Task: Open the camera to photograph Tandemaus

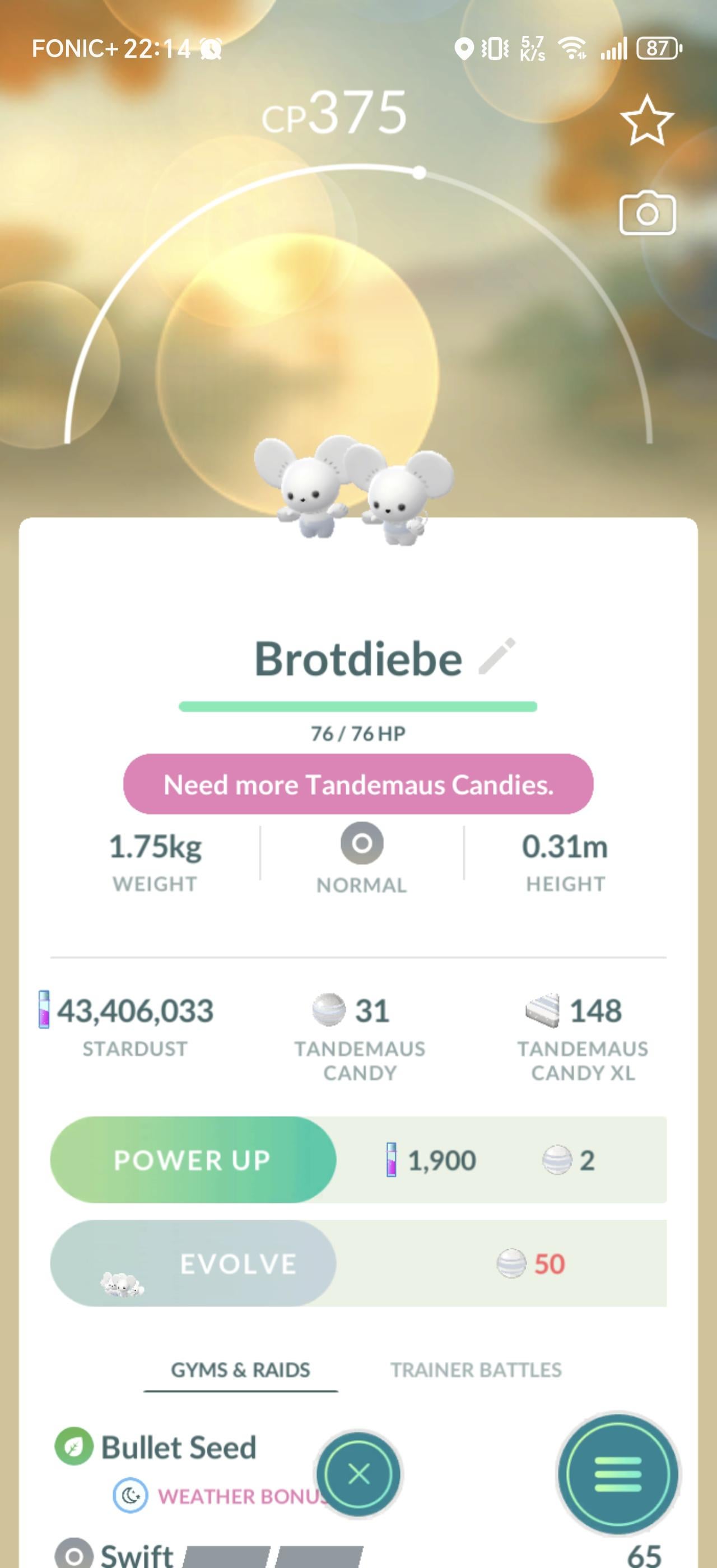Action: pyautogui.click(x=647, y=214)
